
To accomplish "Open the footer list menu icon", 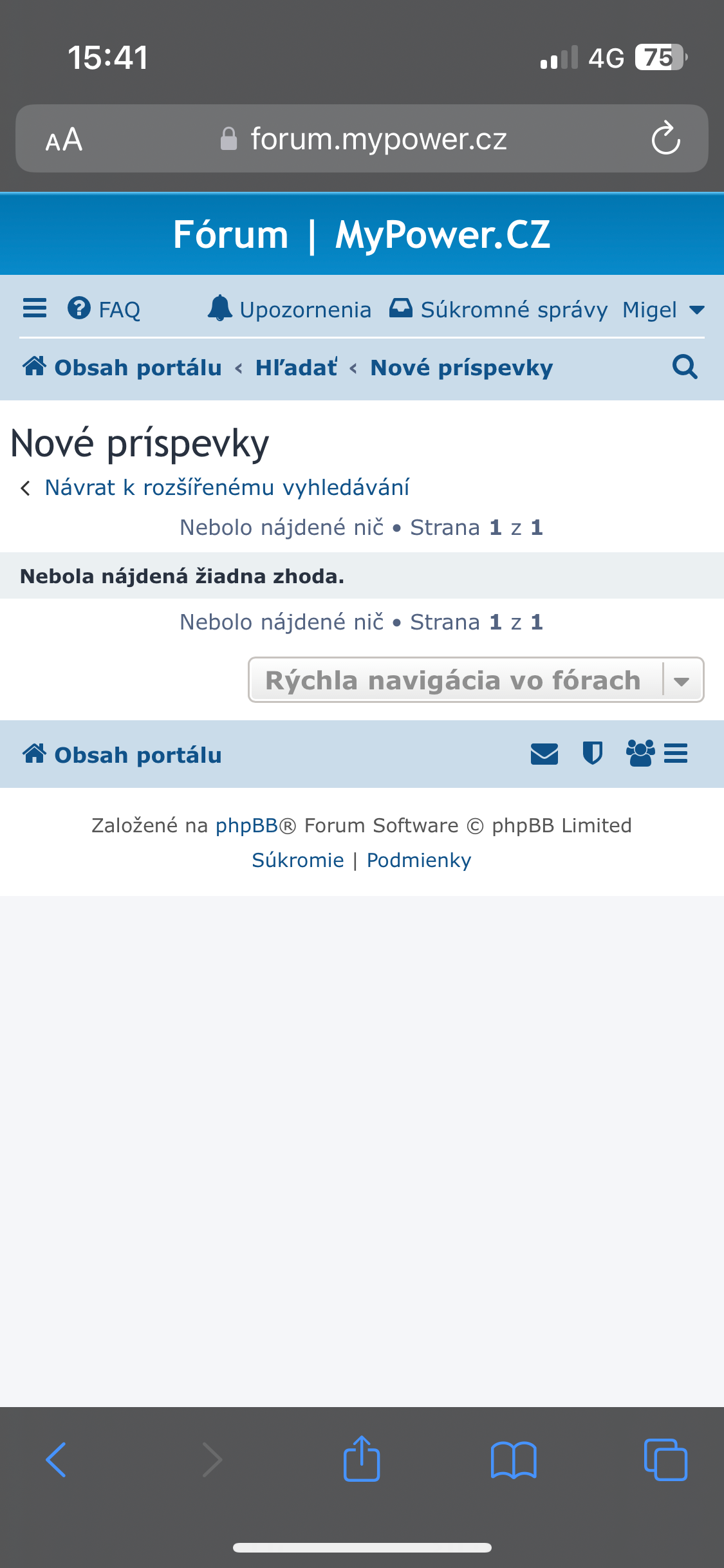I will coord(676,753).
